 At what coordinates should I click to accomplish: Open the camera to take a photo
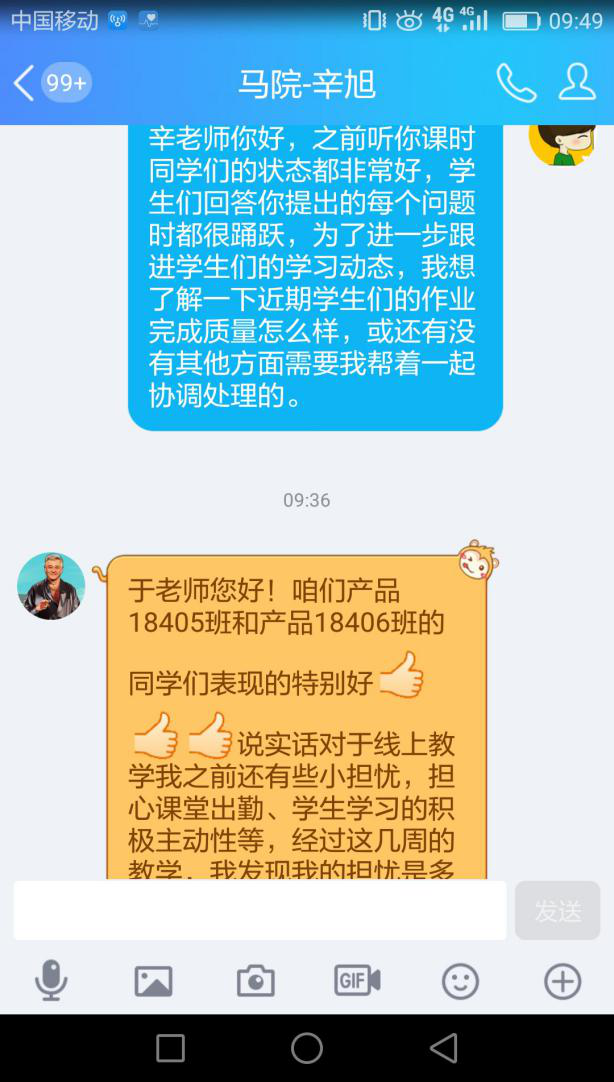255,981
